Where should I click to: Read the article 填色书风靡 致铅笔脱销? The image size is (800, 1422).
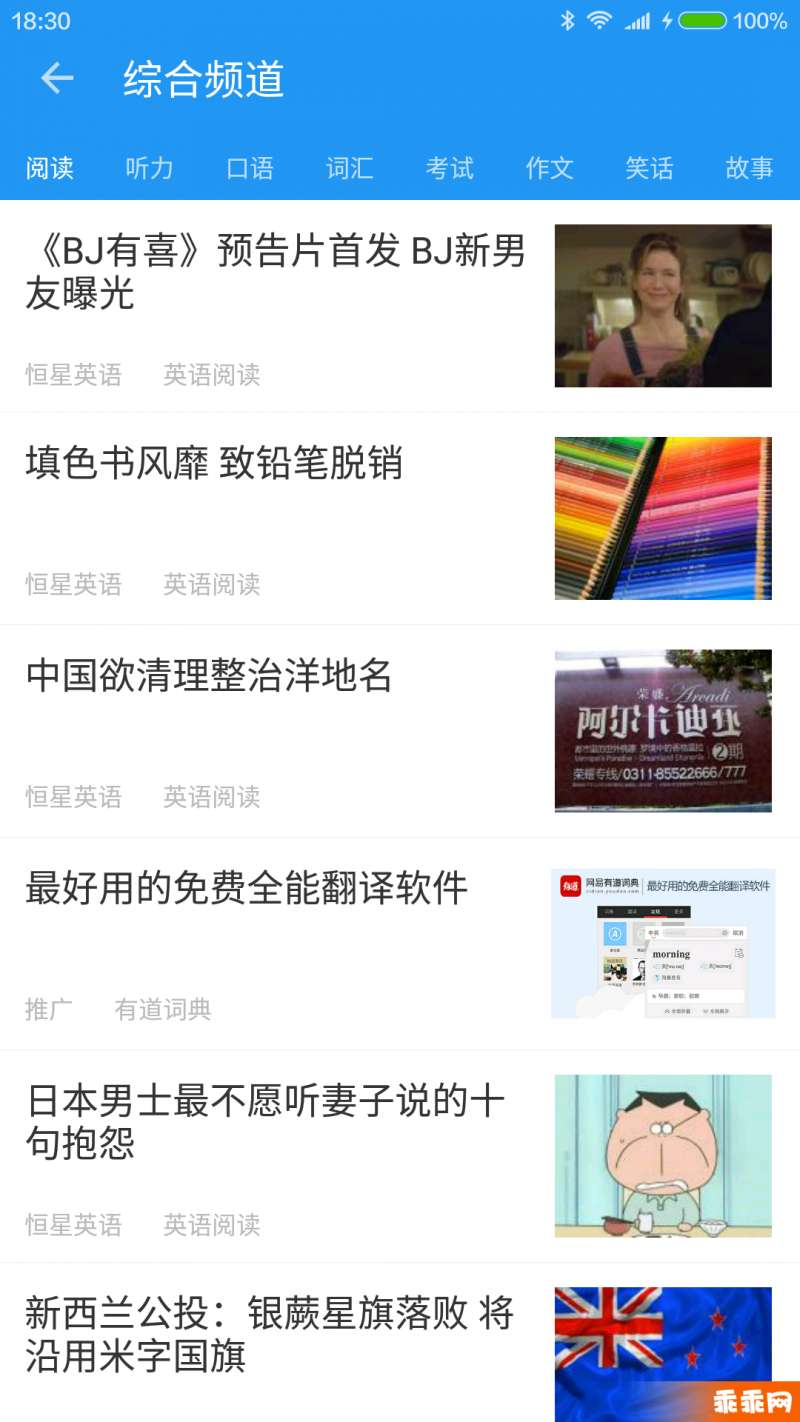(214, 464)
